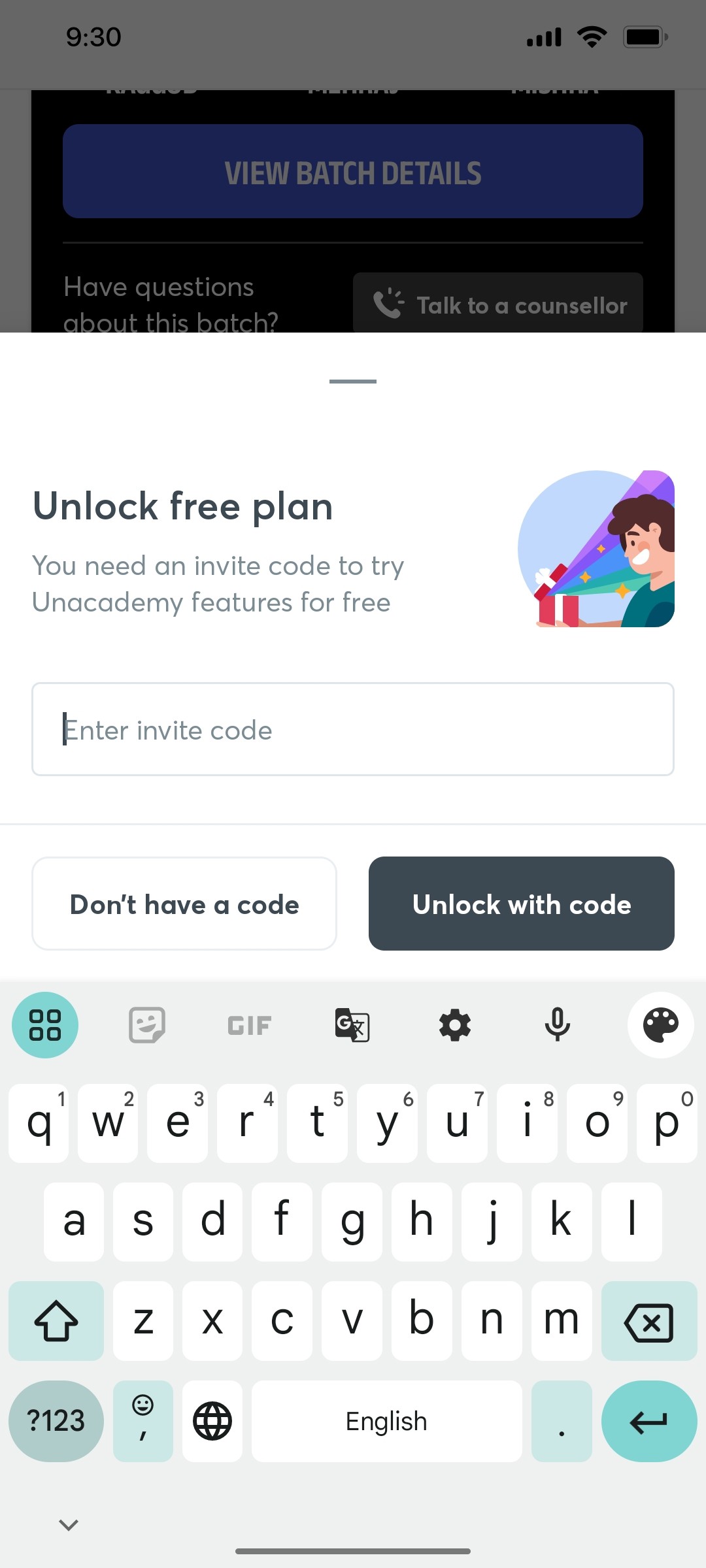Open the emoji panel key

tap(143, 1421)
